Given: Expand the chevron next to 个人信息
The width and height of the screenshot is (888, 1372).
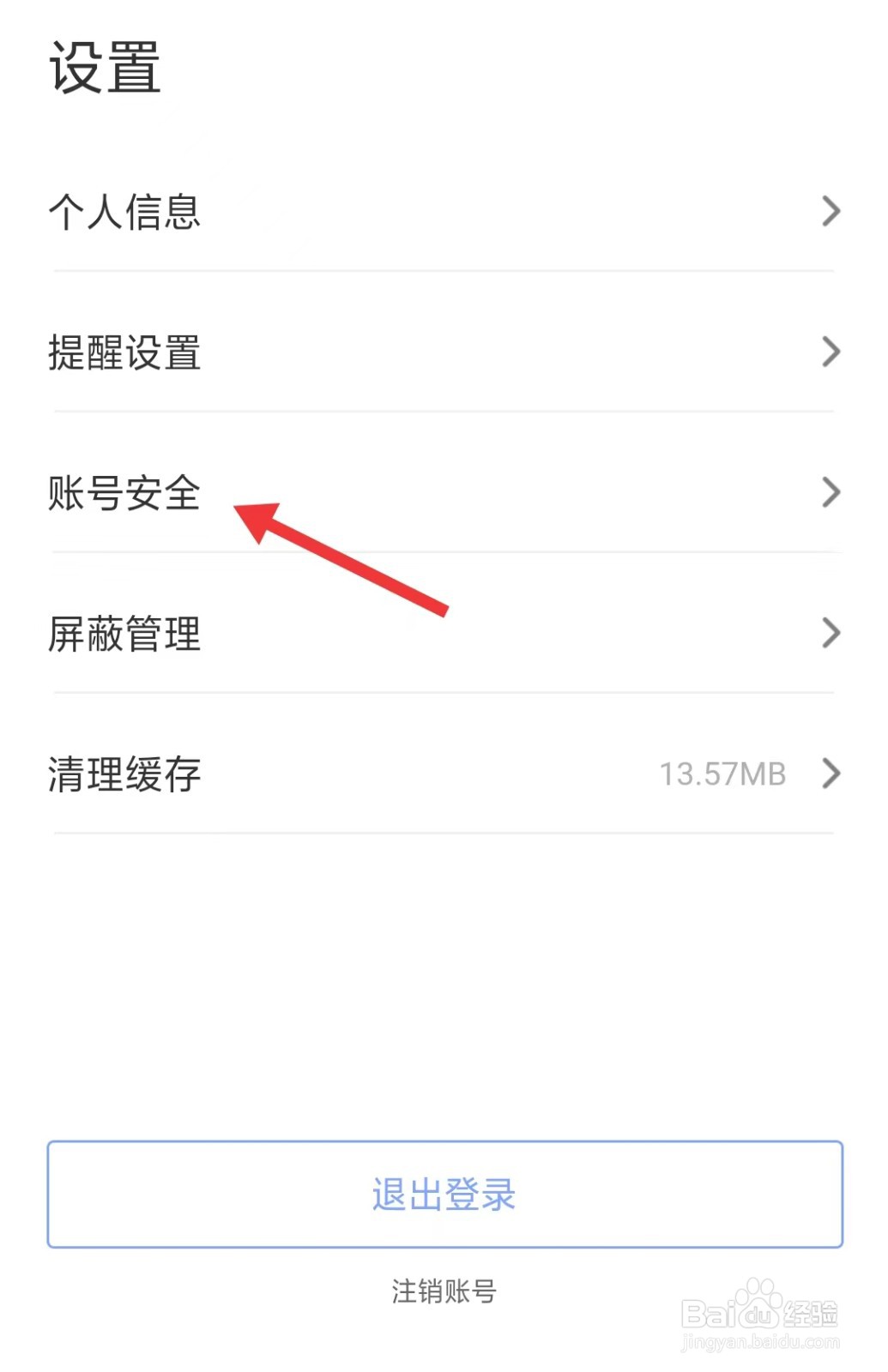Looking at the screenshot, I should pos(830,213).
